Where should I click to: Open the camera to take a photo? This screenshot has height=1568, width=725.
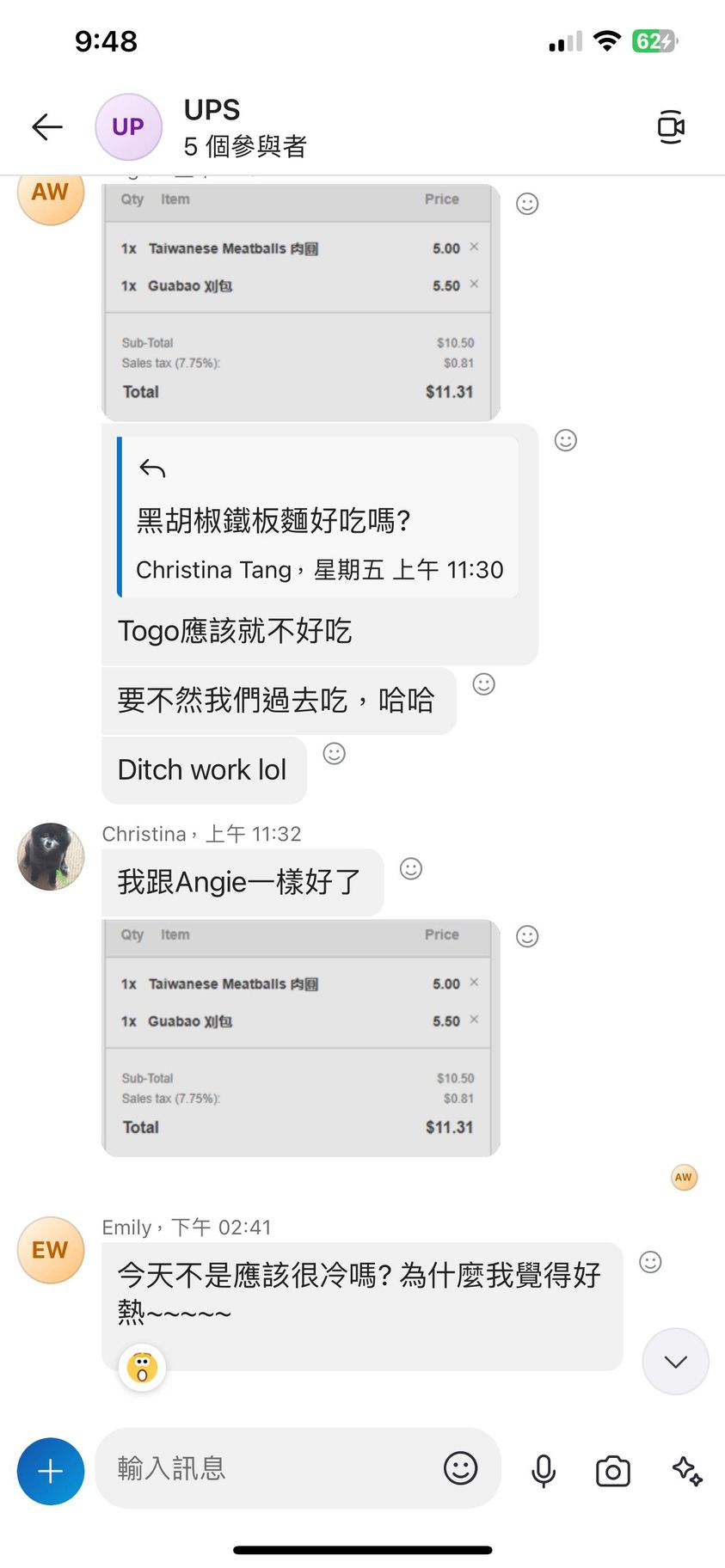click(612, 1471)
